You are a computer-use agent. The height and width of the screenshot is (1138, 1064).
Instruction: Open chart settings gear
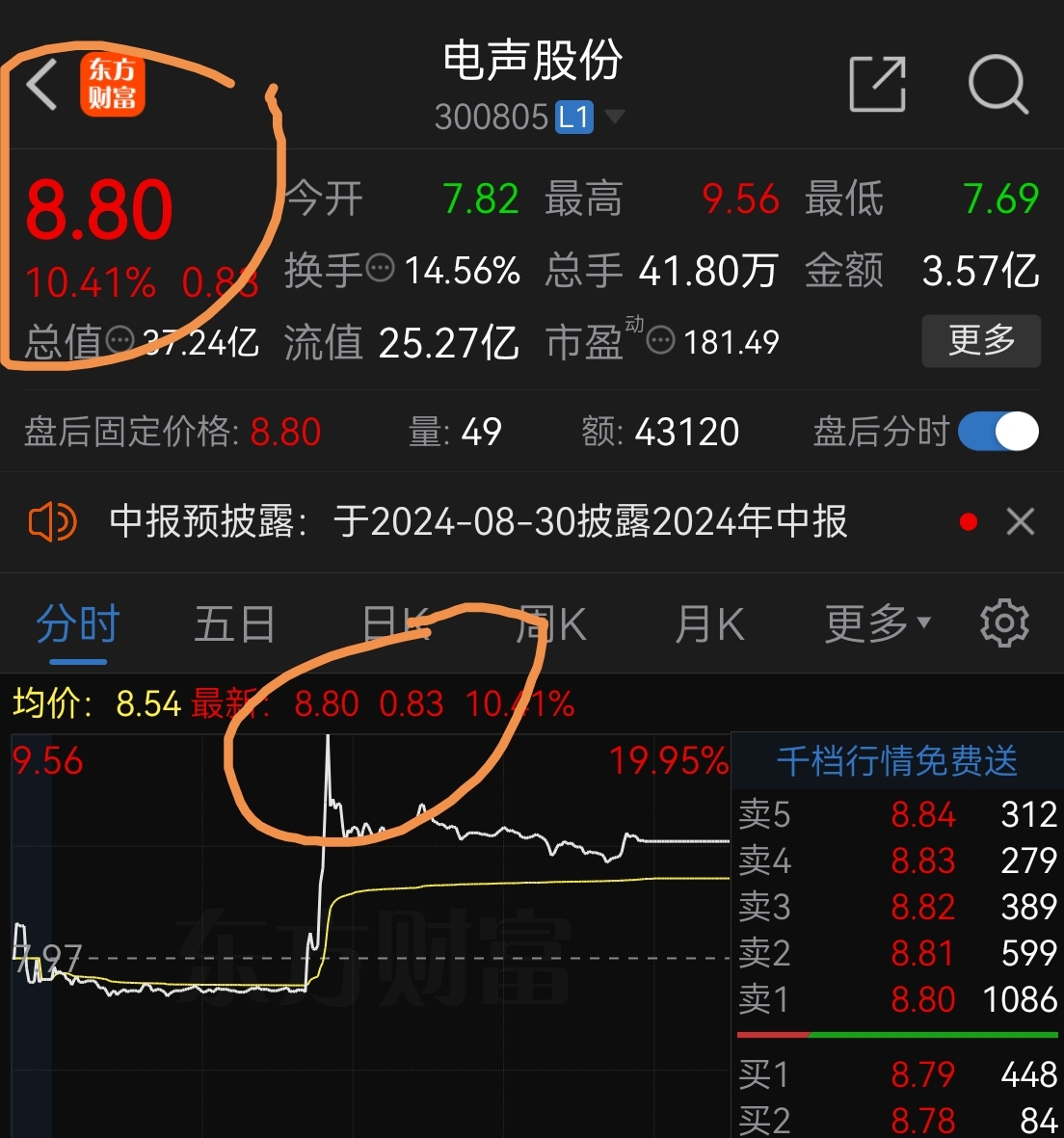coord(1003,624)
